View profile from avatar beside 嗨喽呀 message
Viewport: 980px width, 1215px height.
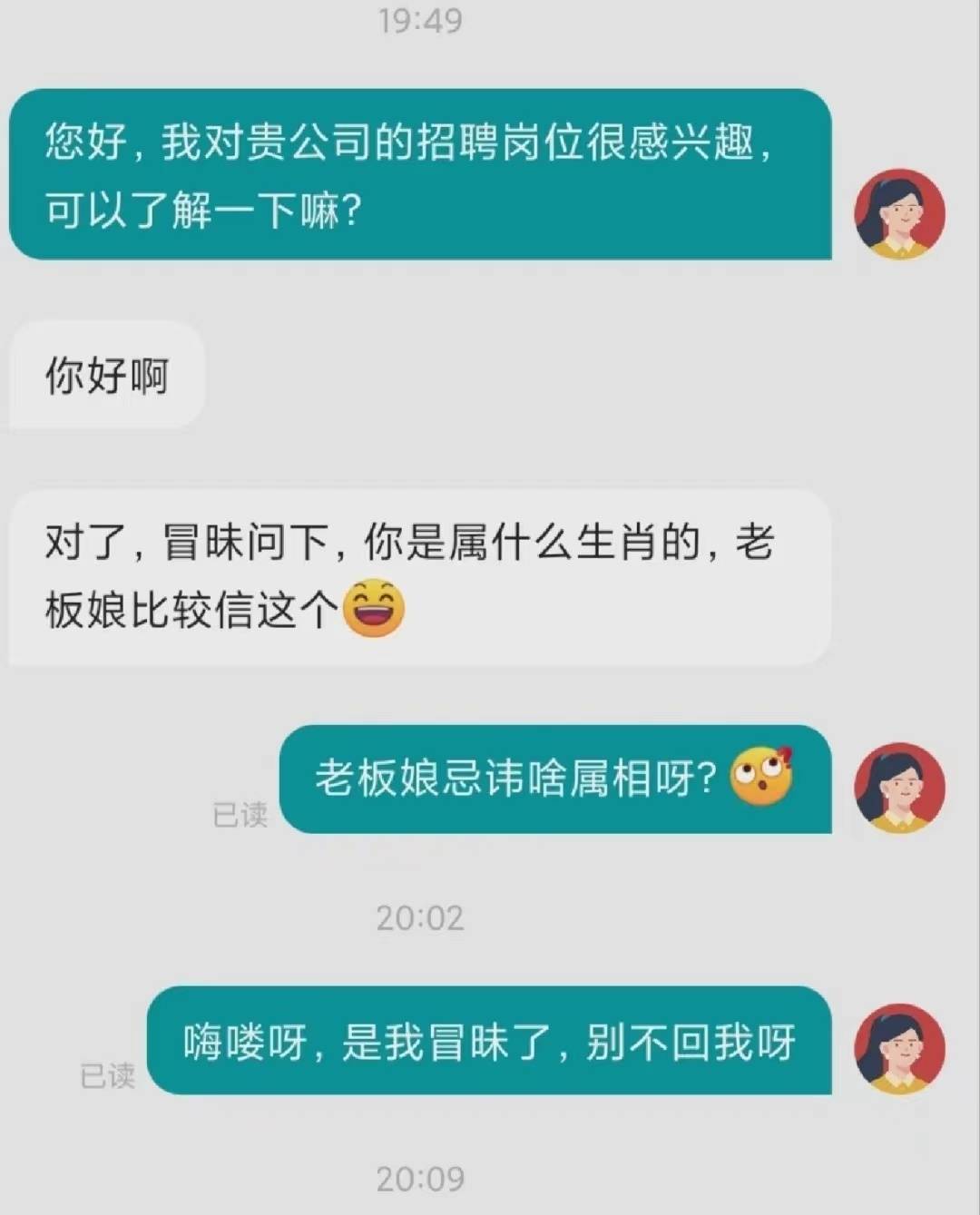899,1048
